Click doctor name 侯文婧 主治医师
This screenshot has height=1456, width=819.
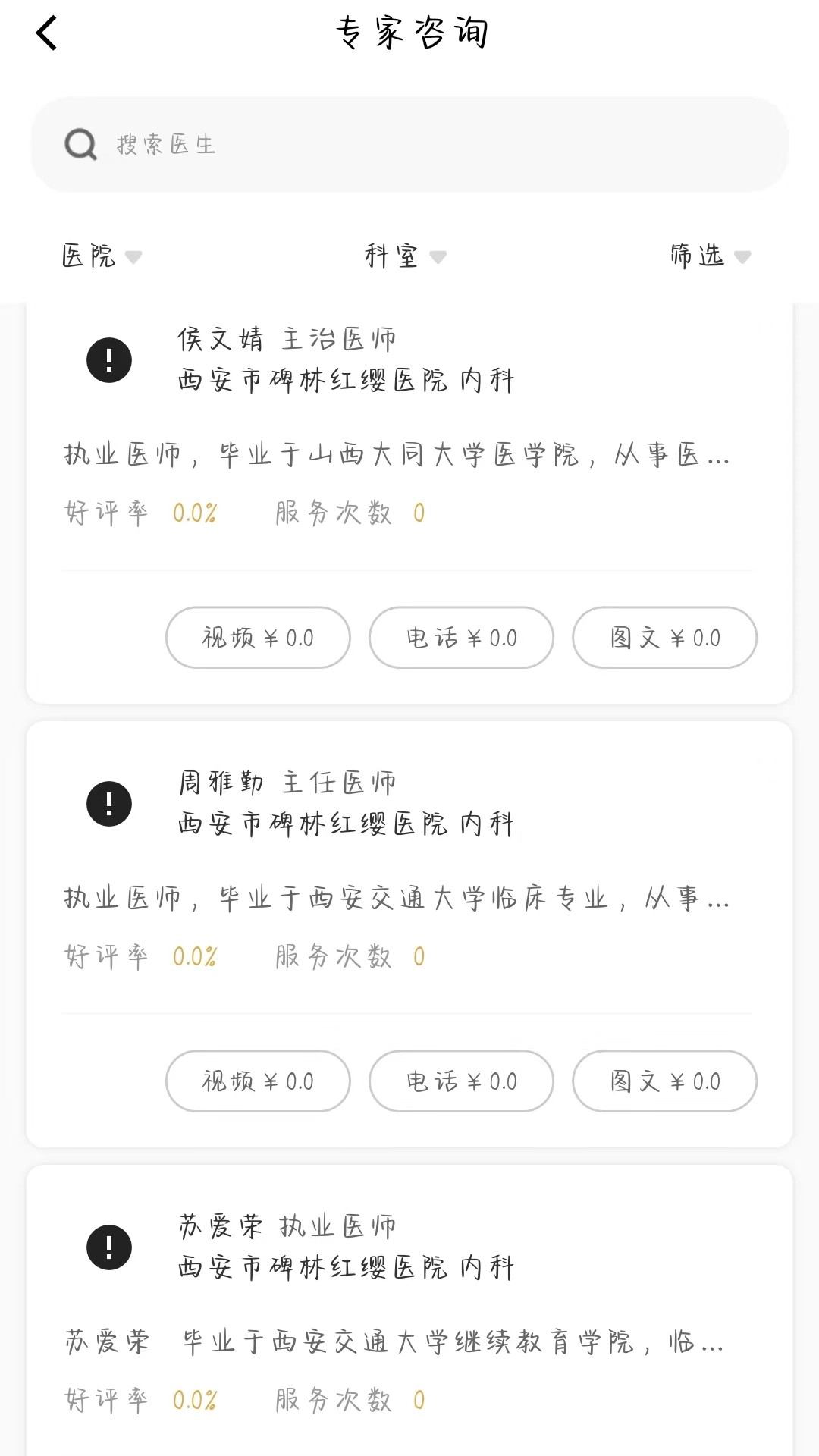pos(286,339)
